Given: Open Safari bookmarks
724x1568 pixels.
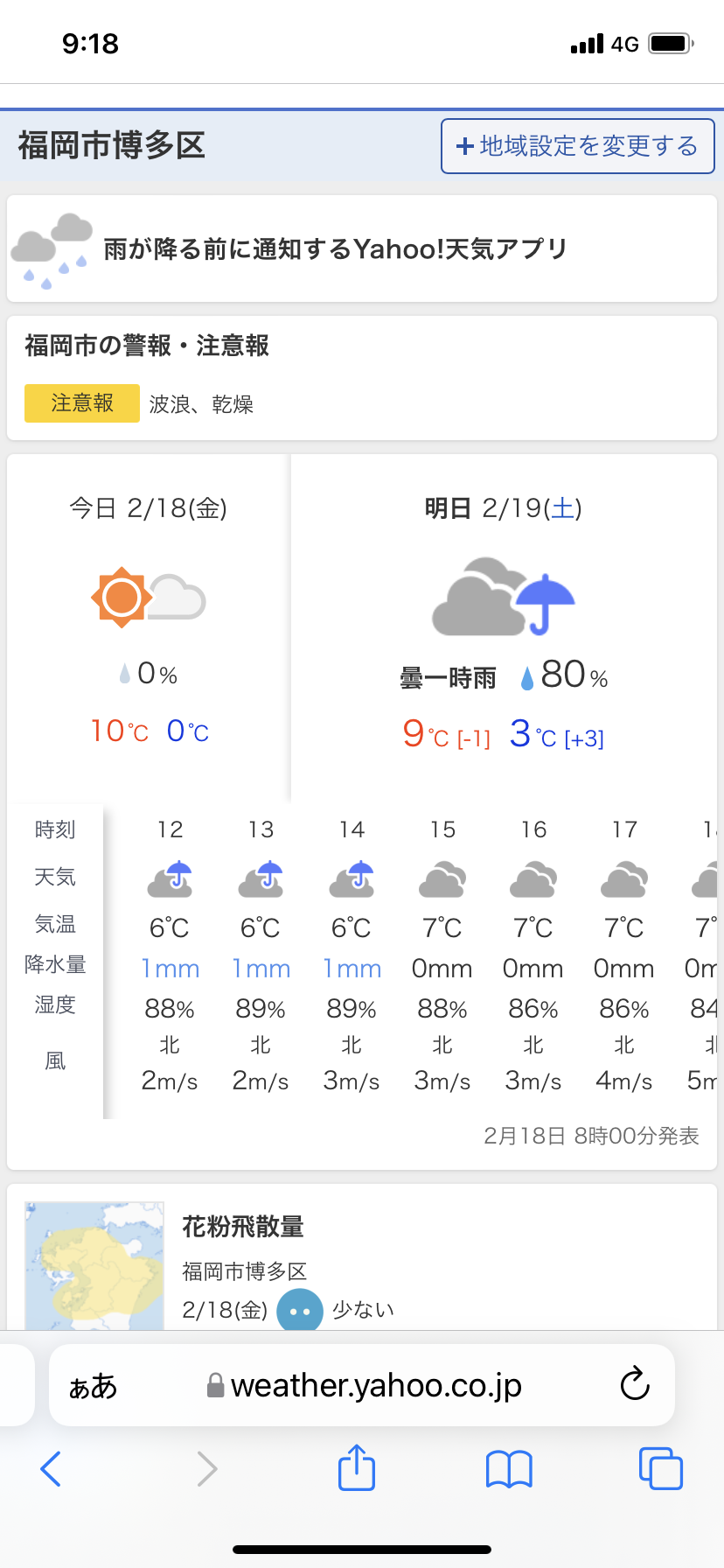Looking at the screenshot, I should 509,1469.
